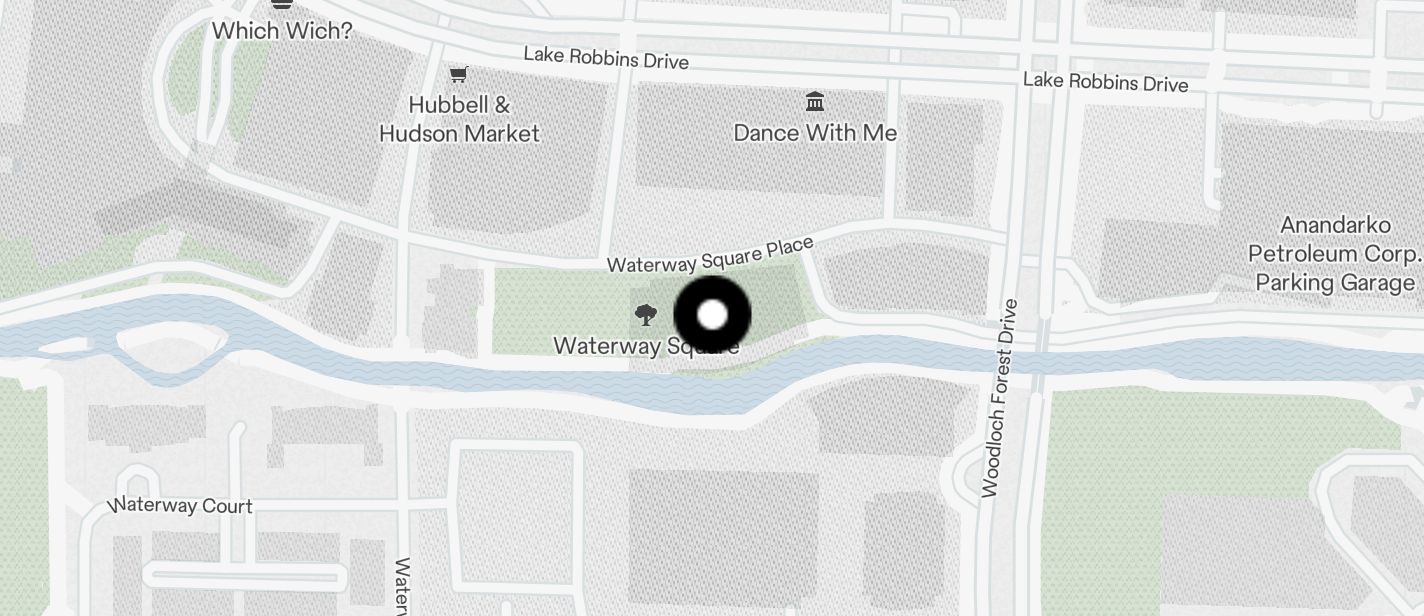Select the Hubbell & Hudson Market place marker

tap(459, 75)
